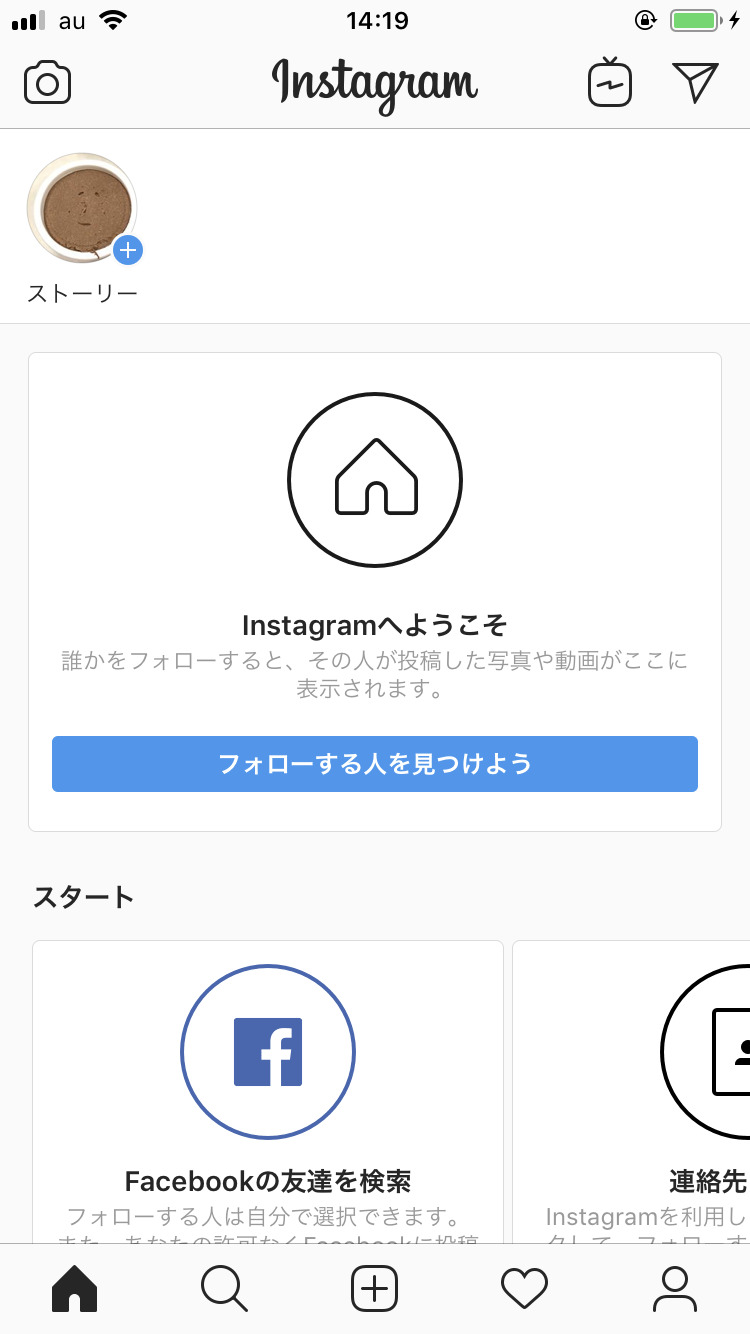
Task: Switch to the Search tab
Action: [224, 1289]
